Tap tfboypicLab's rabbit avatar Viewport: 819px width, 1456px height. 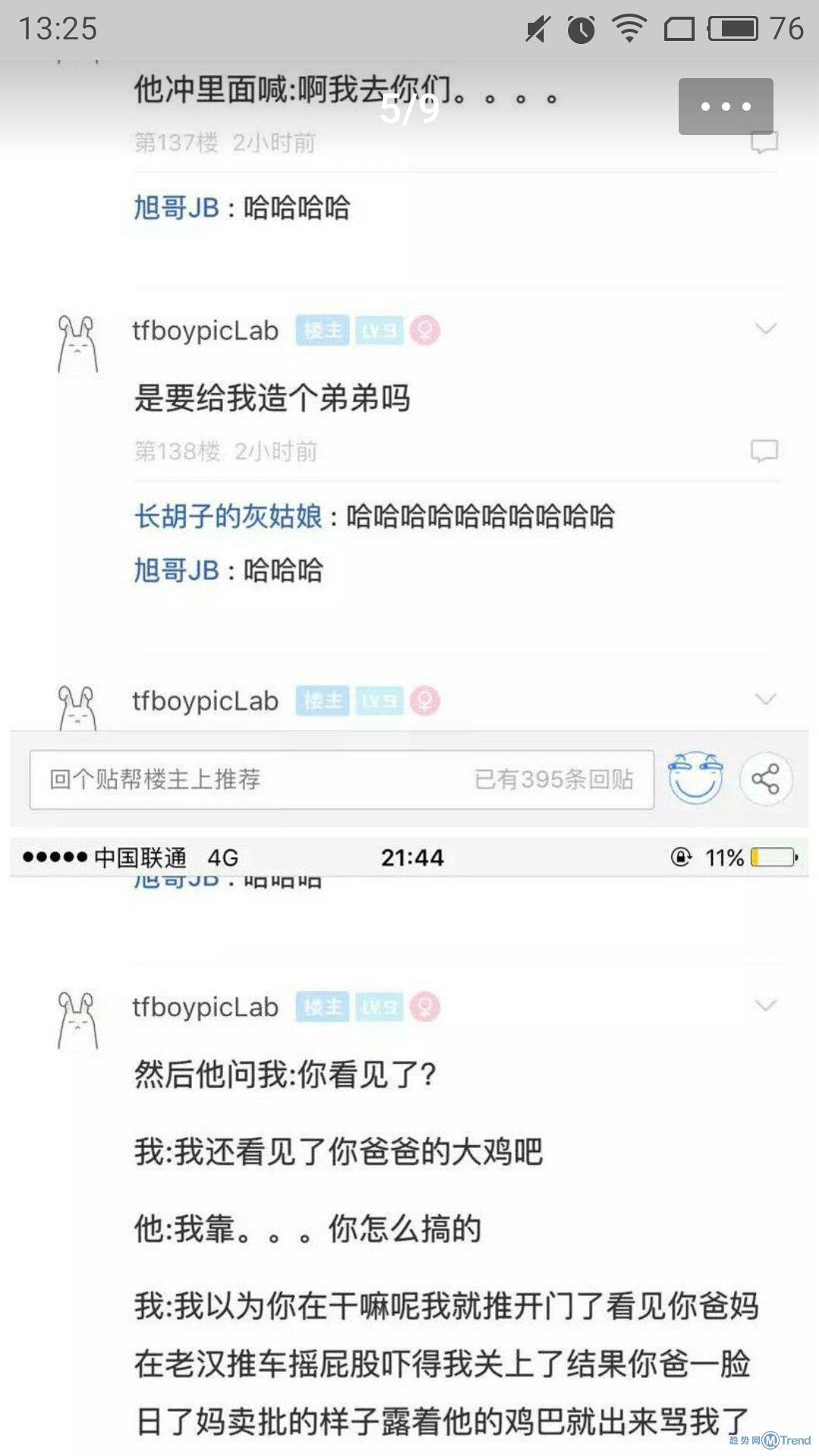click(78, 341)
